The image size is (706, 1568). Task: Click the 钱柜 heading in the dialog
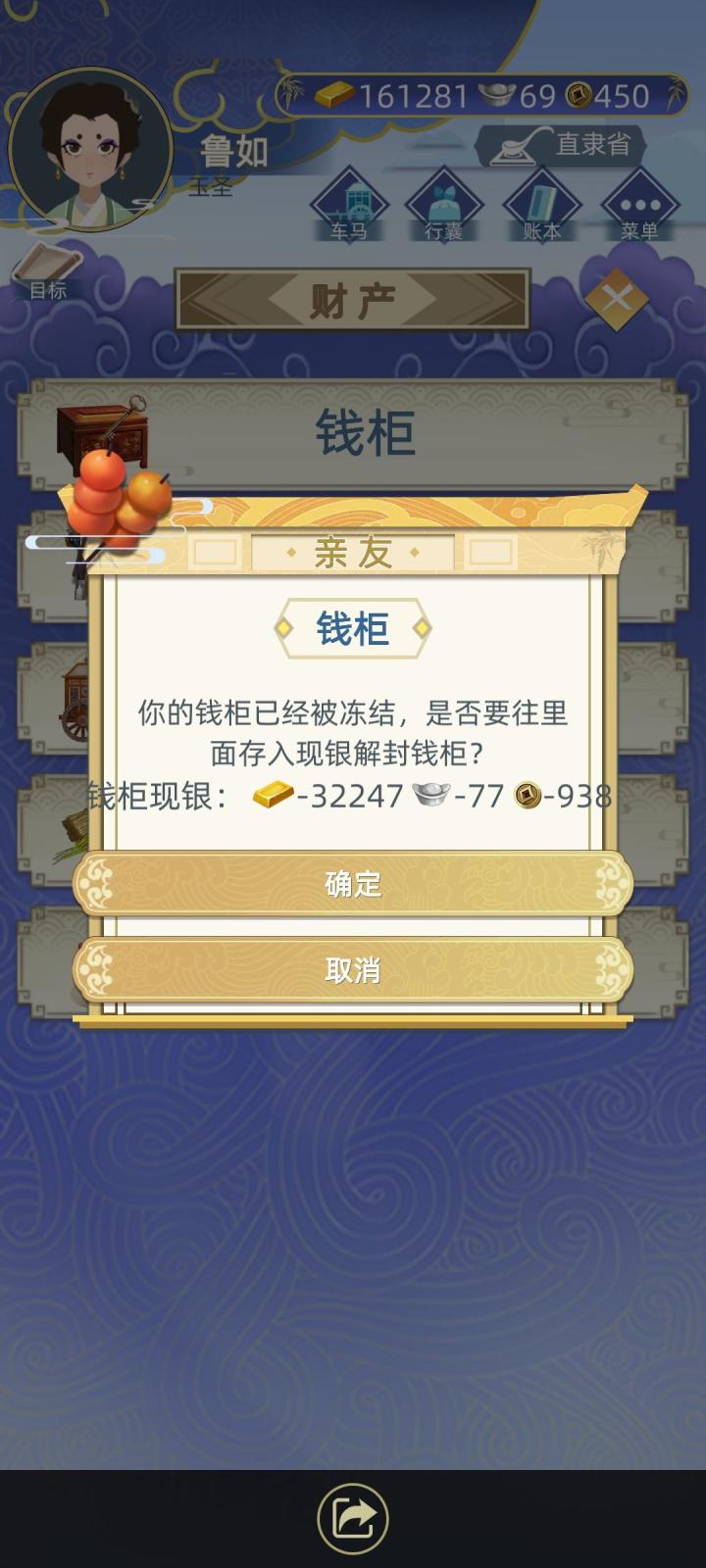point(353,629)
